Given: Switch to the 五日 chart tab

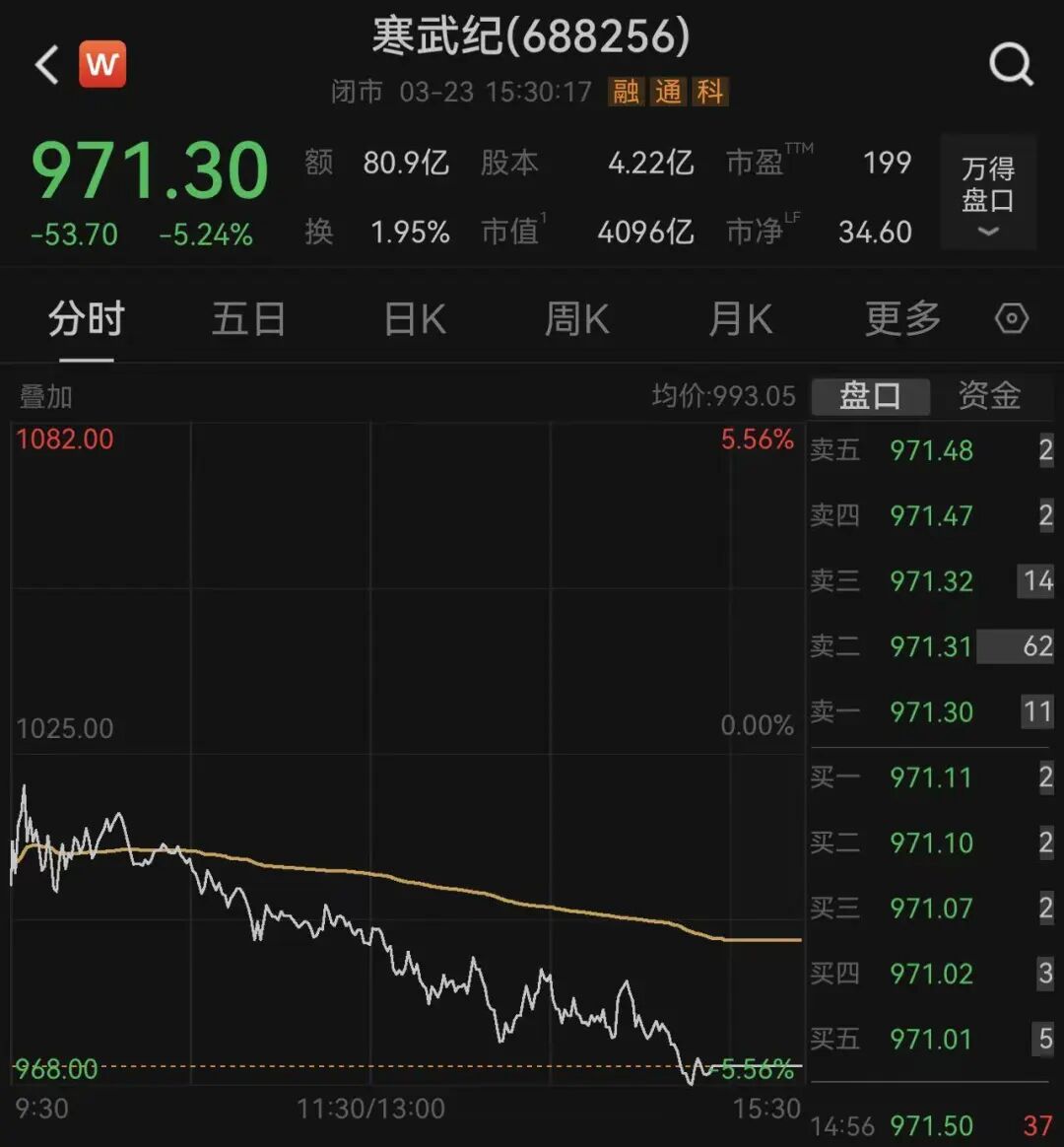Looking at the screenshot, I should point(248,320).
